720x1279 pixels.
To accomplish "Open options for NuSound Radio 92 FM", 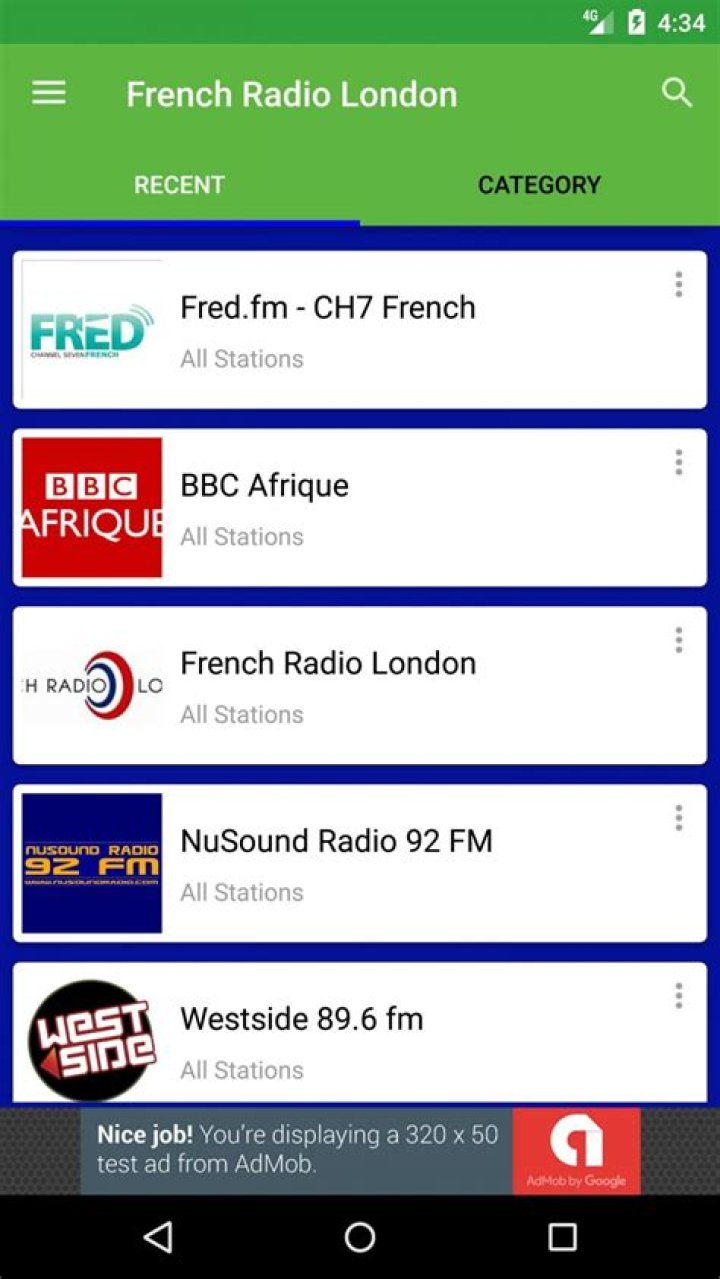I will pyautogui.click(x=678, y=818).
